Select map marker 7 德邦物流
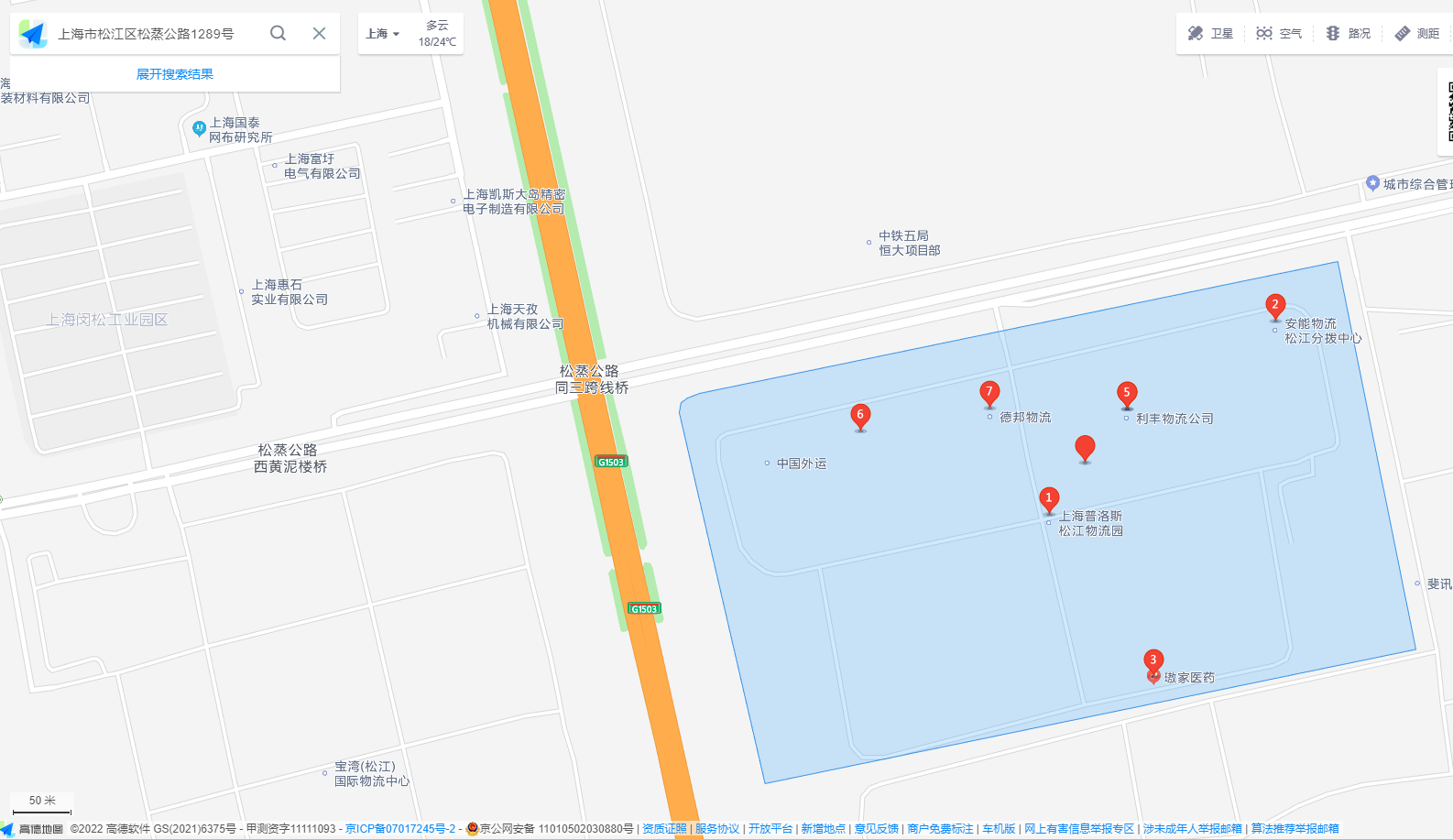The width and height of the screenshot is (1453, 840). (989, 392)
